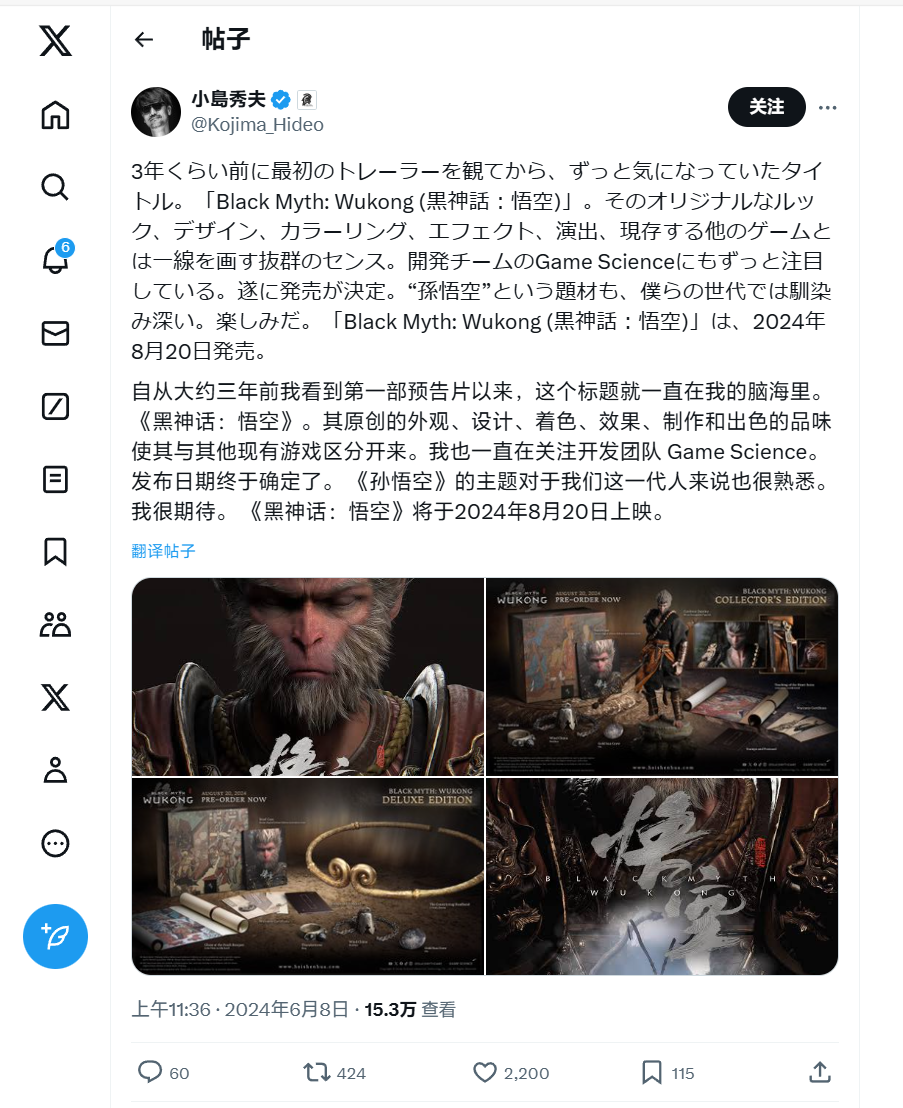Image resolution: width=903 pixels, height=1108 pixels.
Task: Open the Grok slash icon
Action: 55,406
